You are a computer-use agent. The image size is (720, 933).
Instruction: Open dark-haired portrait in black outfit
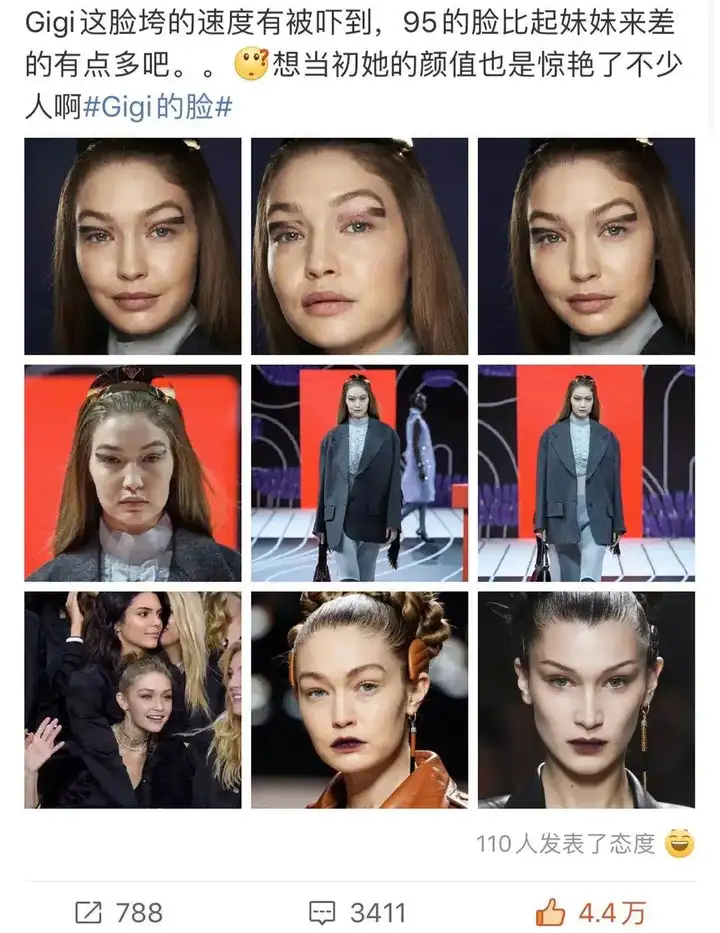pyautogui.click(x=586, y=700)
